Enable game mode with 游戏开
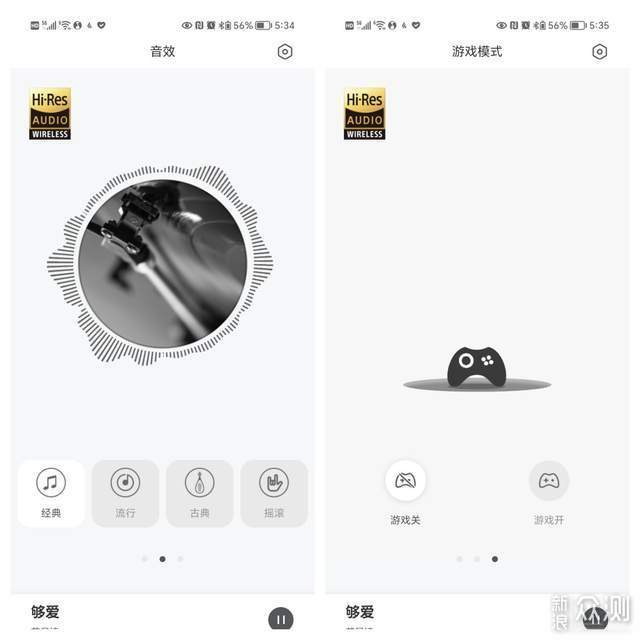 549,482
